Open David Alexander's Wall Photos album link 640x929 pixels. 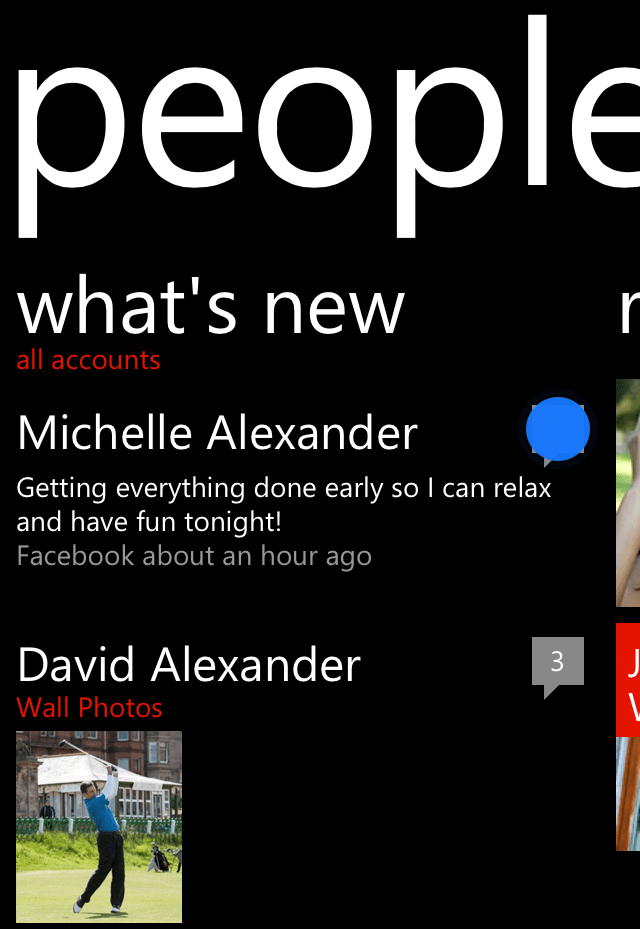click(90, 708)
